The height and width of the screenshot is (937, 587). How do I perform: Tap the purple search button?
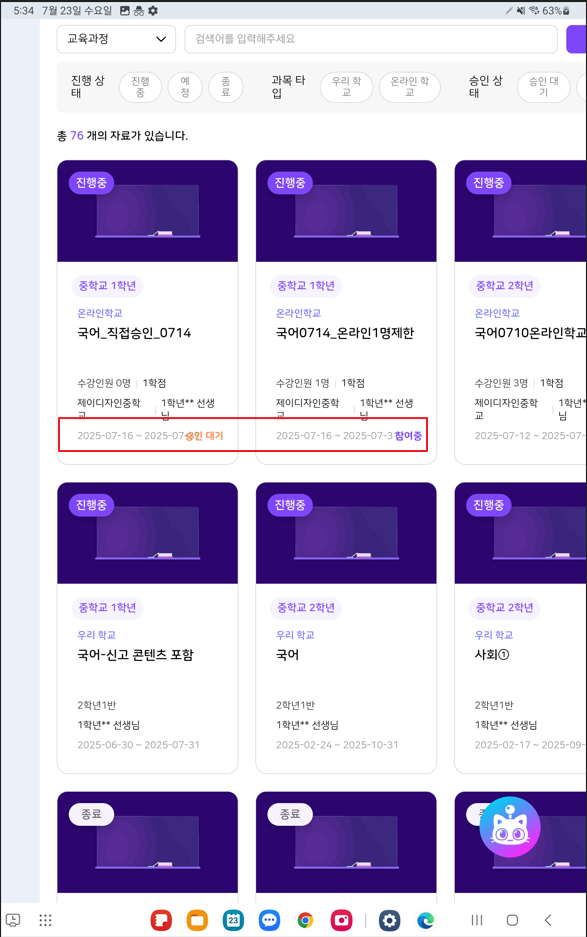(576, 39)
